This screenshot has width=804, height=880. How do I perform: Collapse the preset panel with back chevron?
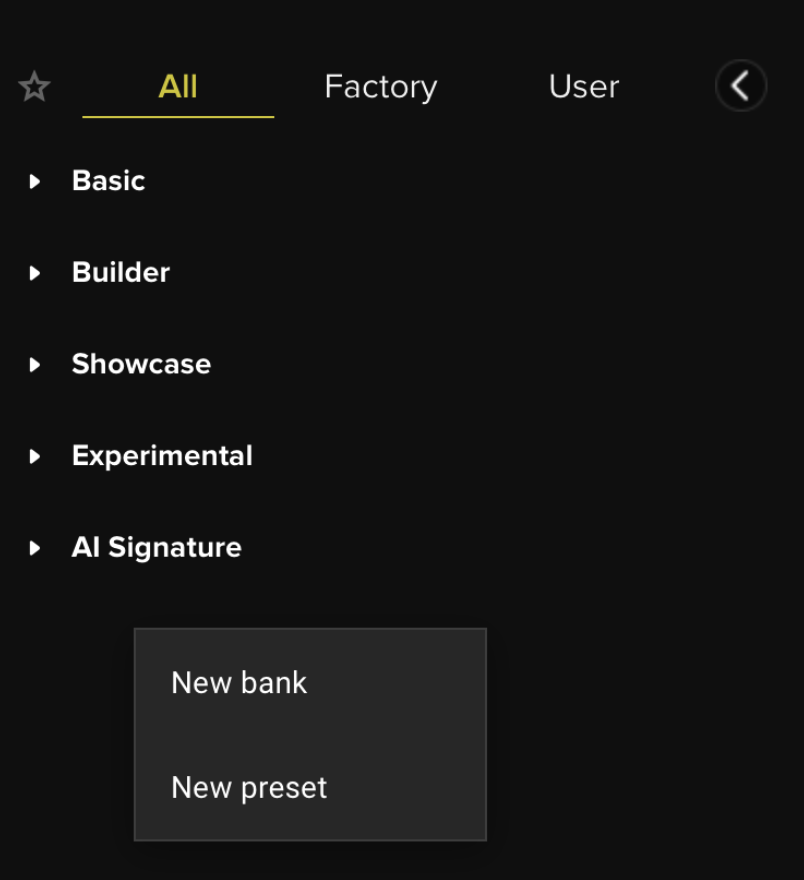point(740,86)
